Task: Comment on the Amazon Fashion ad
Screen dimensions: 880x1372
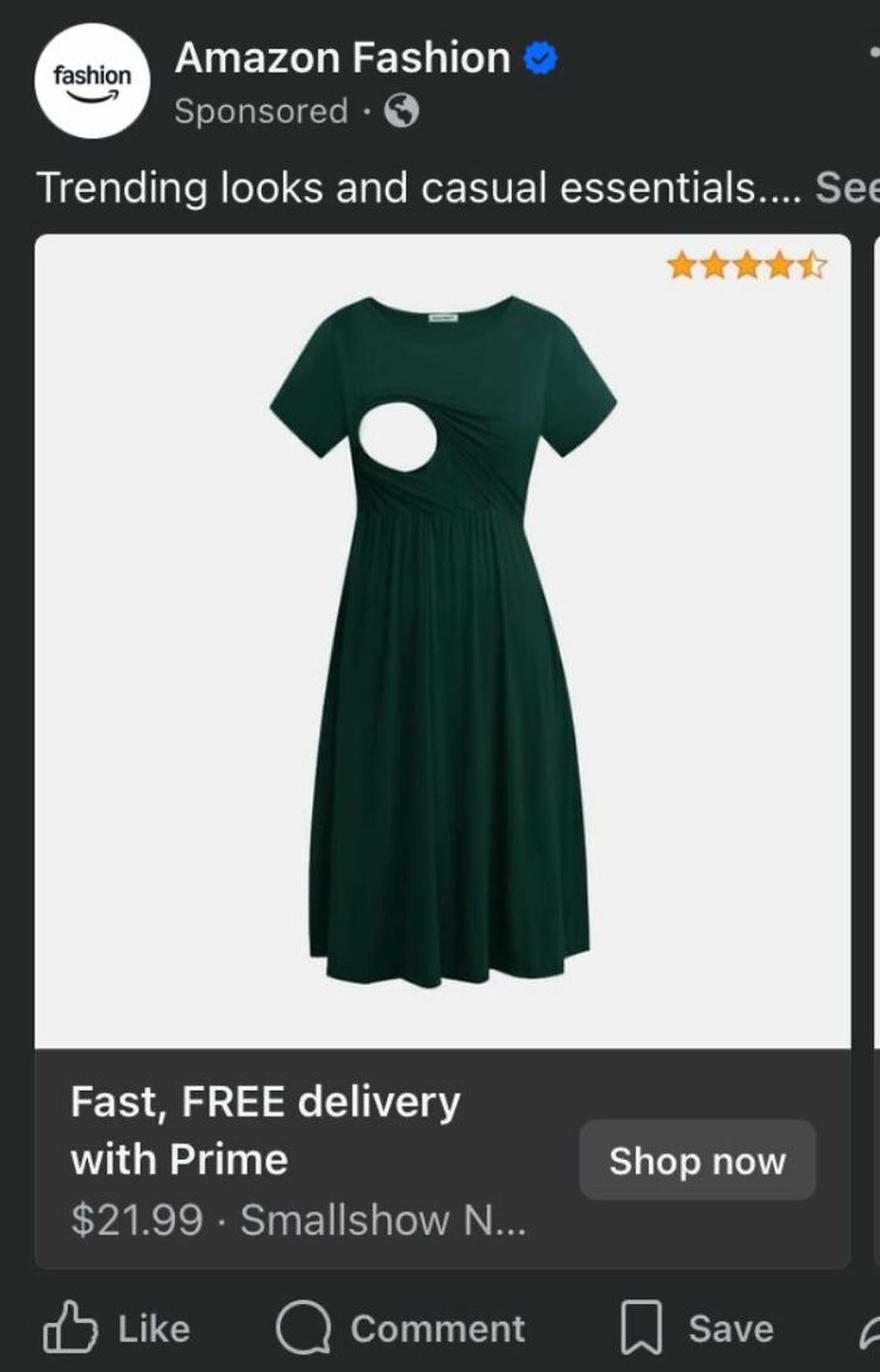Action: (400, 1328)
